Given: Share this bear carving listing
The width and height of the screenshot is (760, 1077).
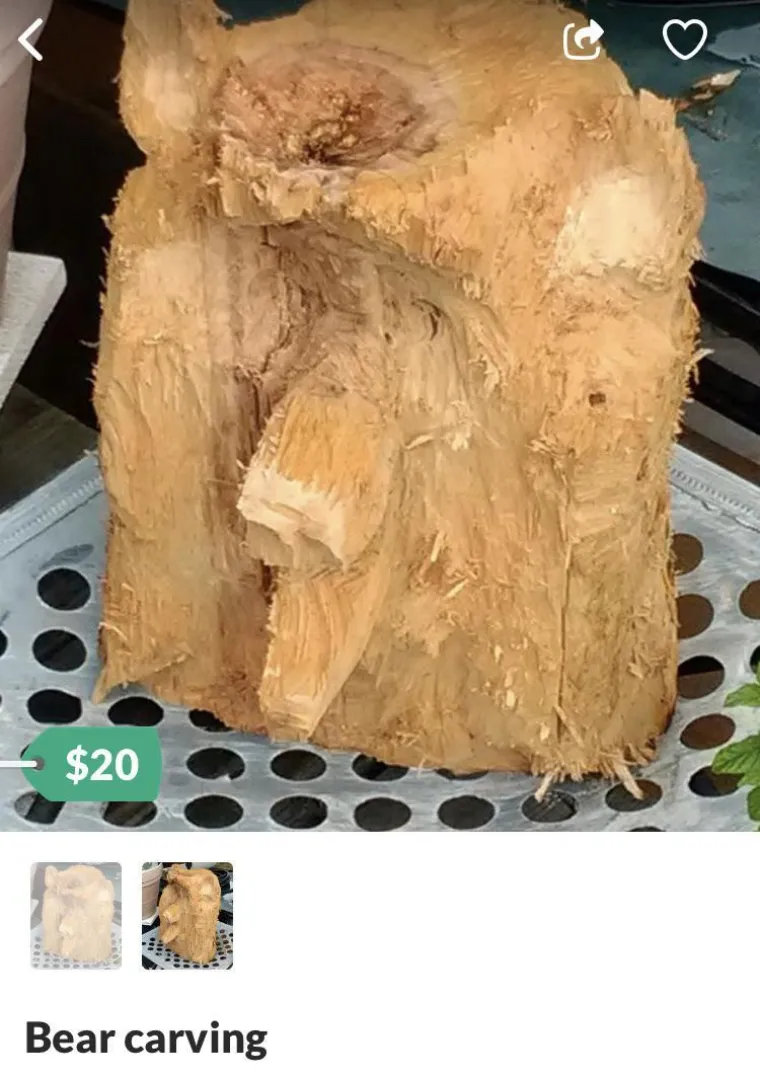Looking at the screenshot, I should [584, 40].
